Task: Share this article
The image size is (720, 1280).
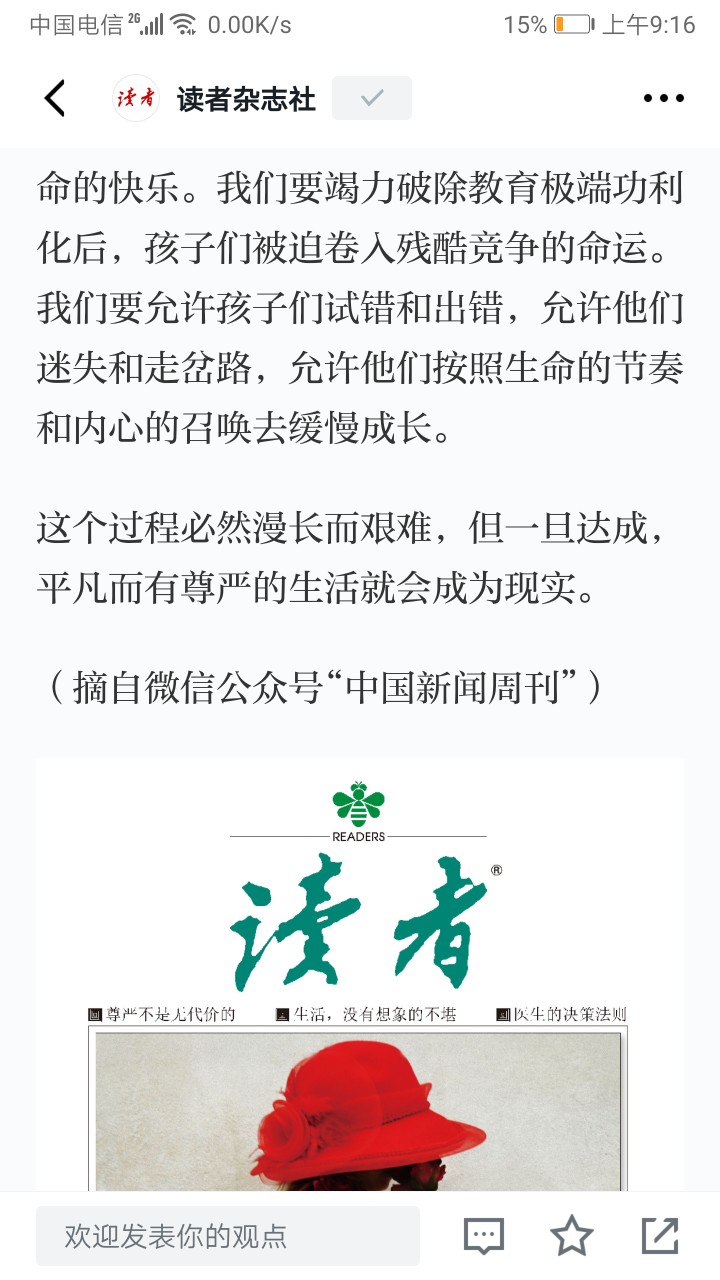Action: point(660,1236)
